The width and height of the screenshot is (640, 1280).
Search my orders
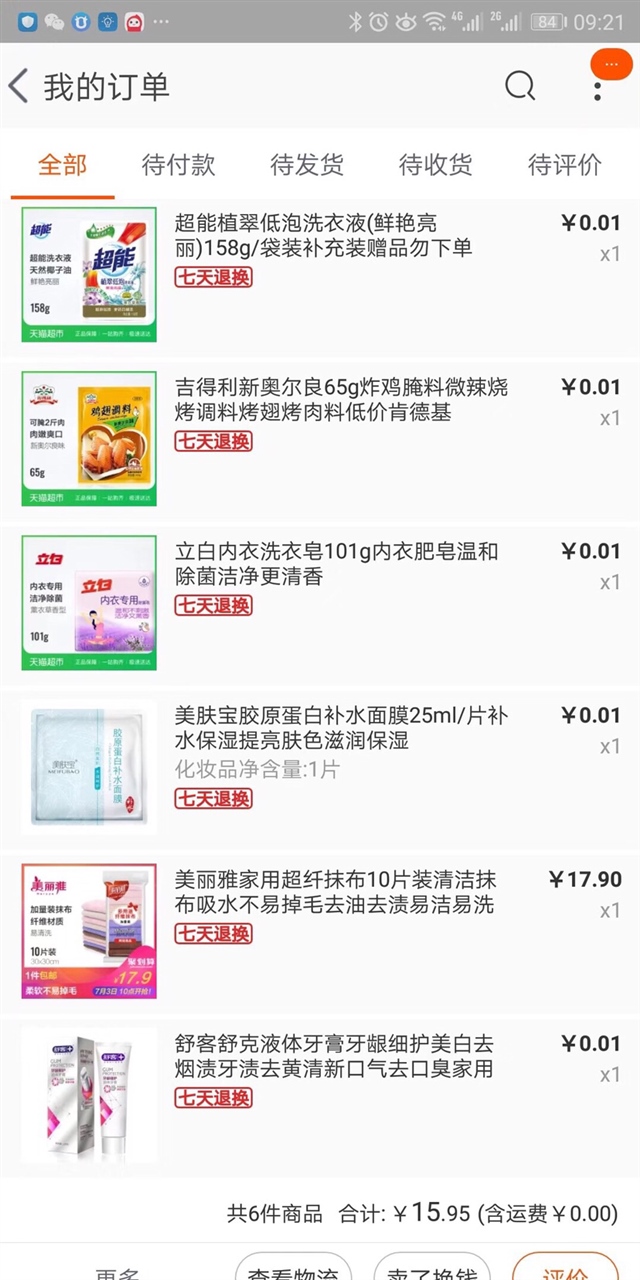coord(519,86)
